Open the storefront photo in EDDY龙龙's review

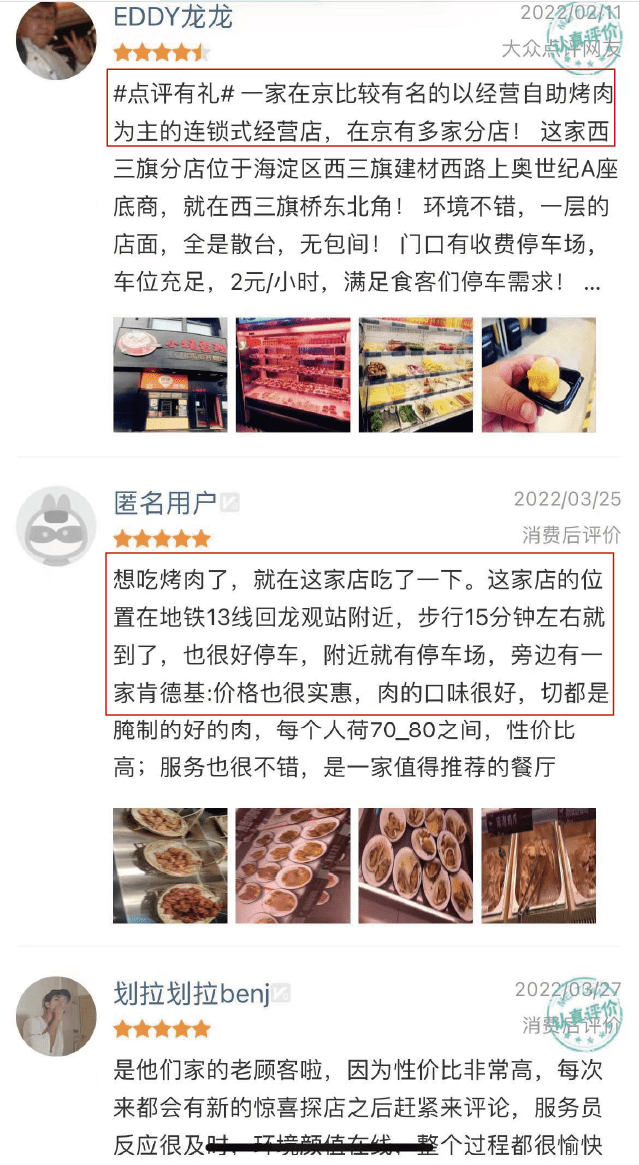pyautogui.click(x=170, y=375)
